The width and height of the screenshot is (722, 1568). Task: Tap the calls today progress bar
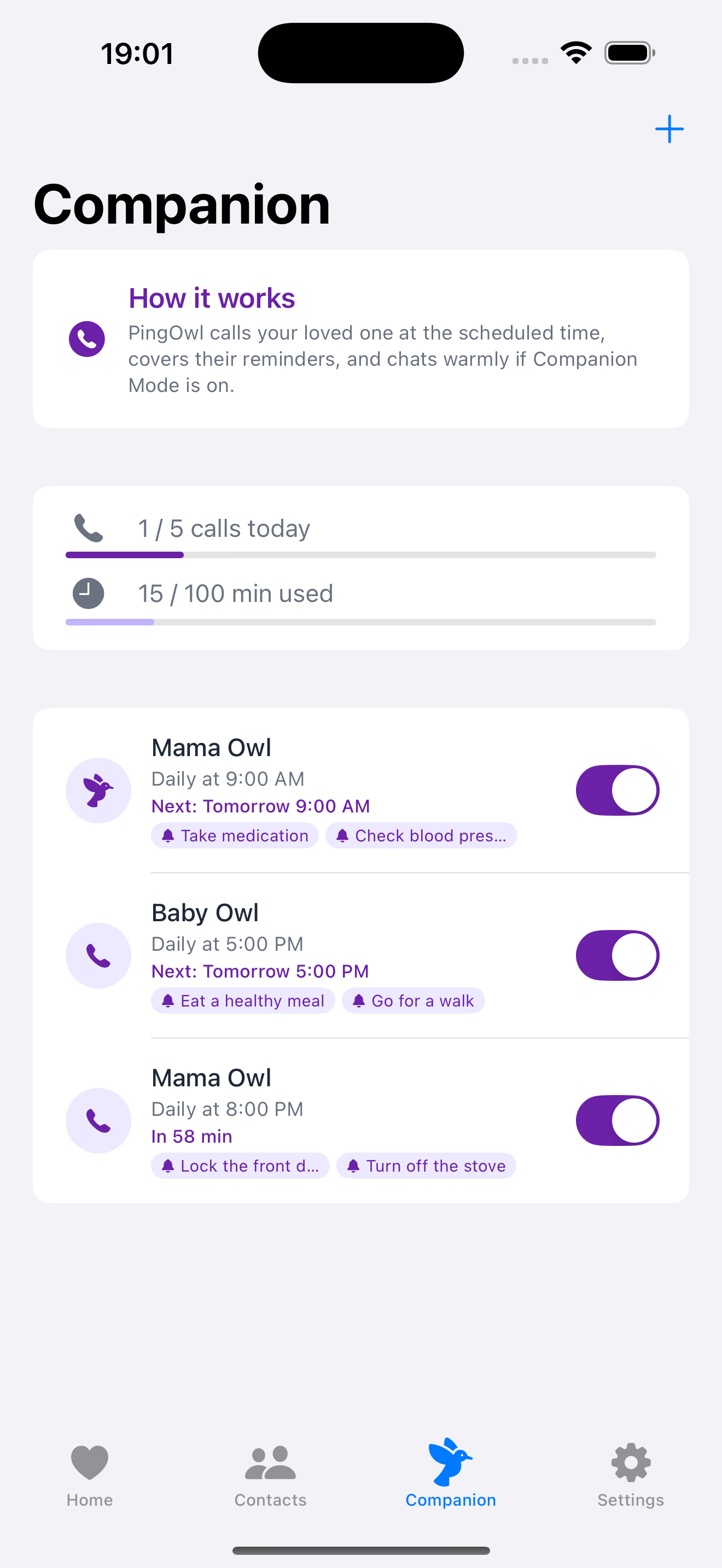pos(360,554)
